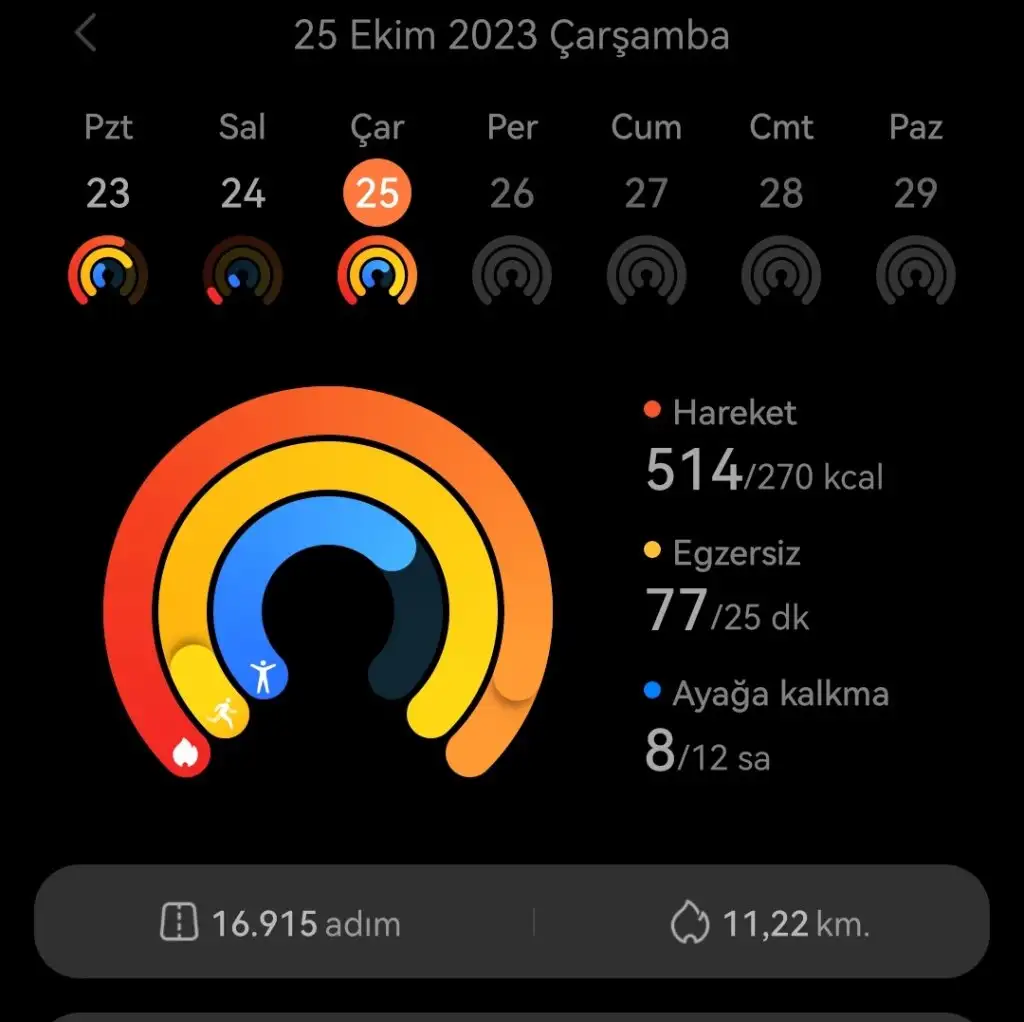Select Thursday 26 in the week strip
The height and width of the screenshot is (1022, 1024).
(x=512, y=193)
